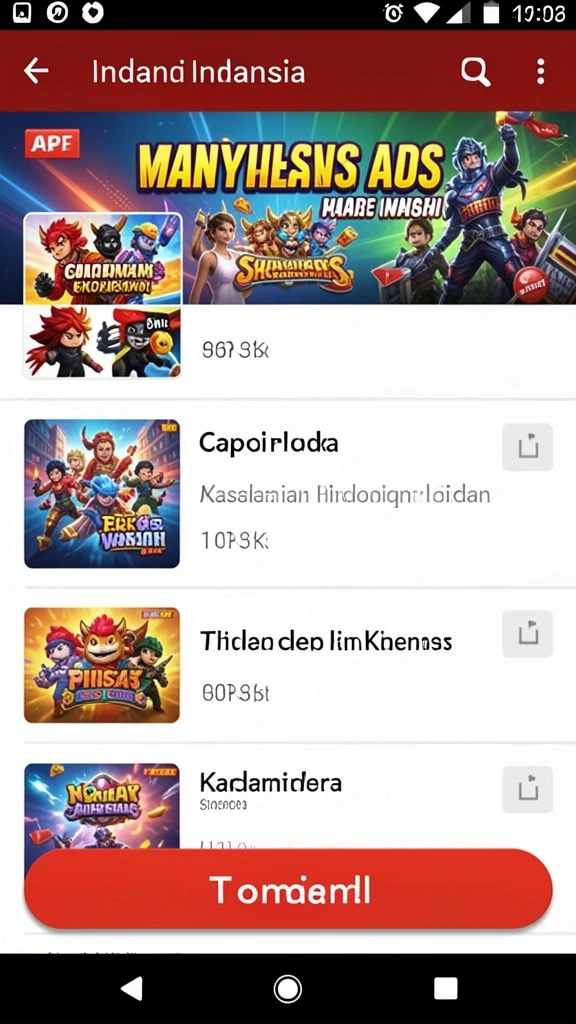Viewport: 576px width, 1024px height.
Task: Share the Kadamidera entry
Action: click(x=528, y=790)
